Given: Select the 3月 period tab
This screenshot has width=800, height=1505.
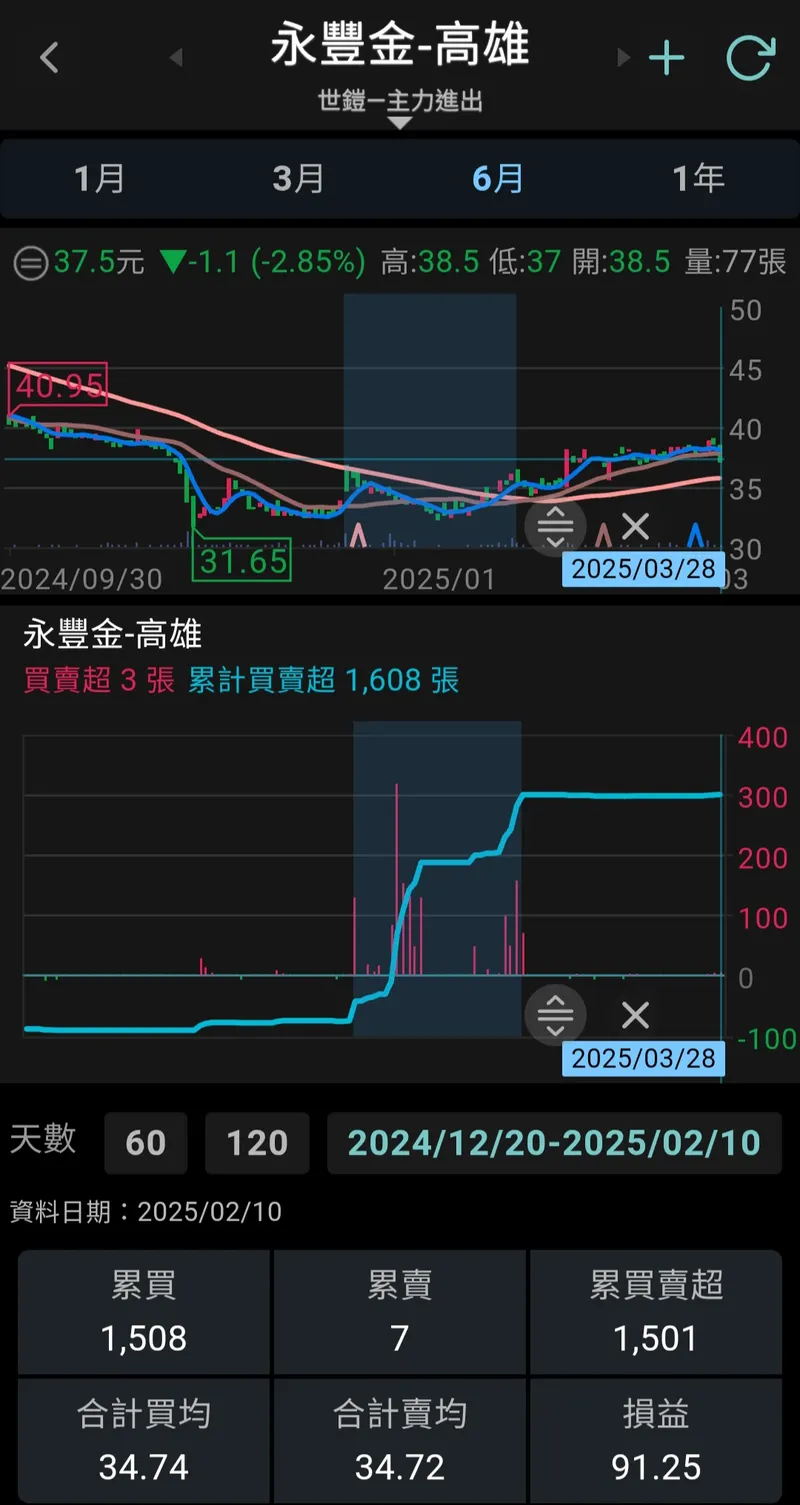Looking at the screenshot, I should coord(299,179).
